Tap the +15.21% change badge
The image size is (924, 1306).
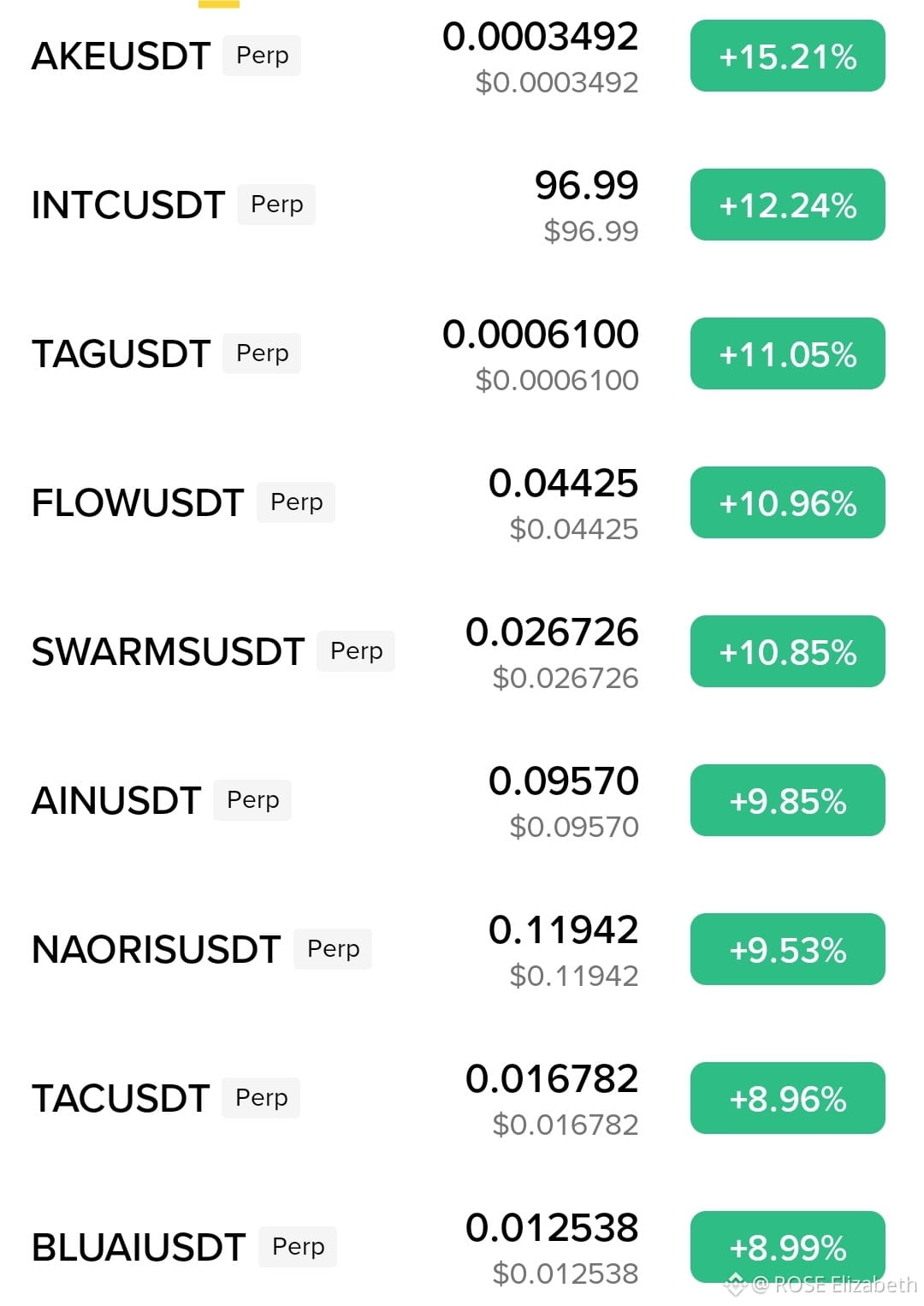pyautogui.click(x=787, y=56)
